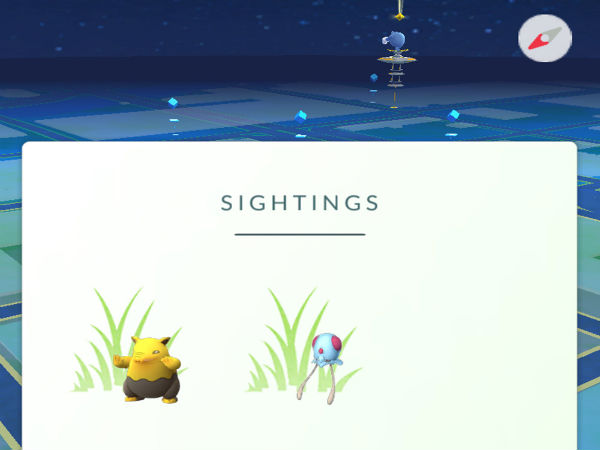Tap the compass to reorient the map
600x450 pixels.
pos(545,40)
